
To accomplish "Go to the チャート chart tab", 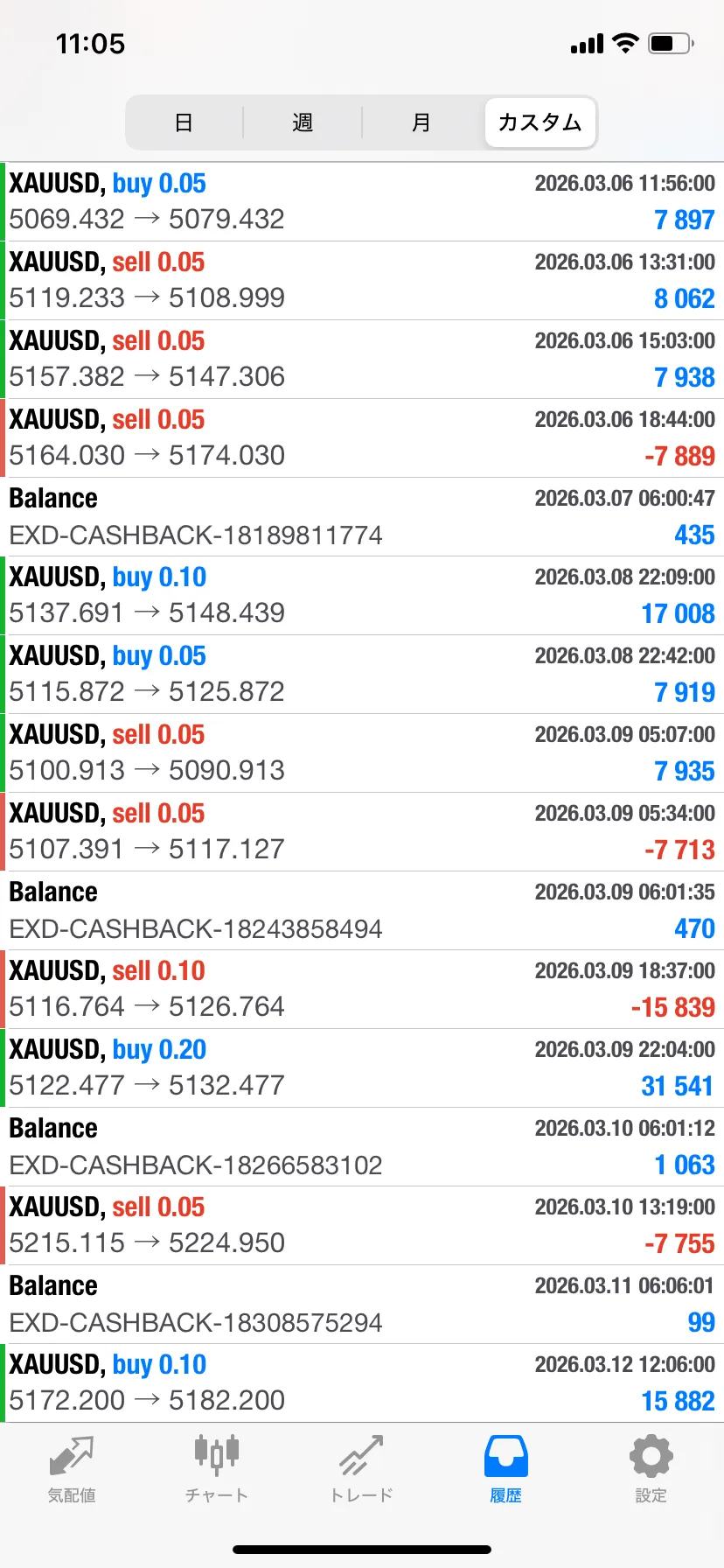I will 216,1470.
